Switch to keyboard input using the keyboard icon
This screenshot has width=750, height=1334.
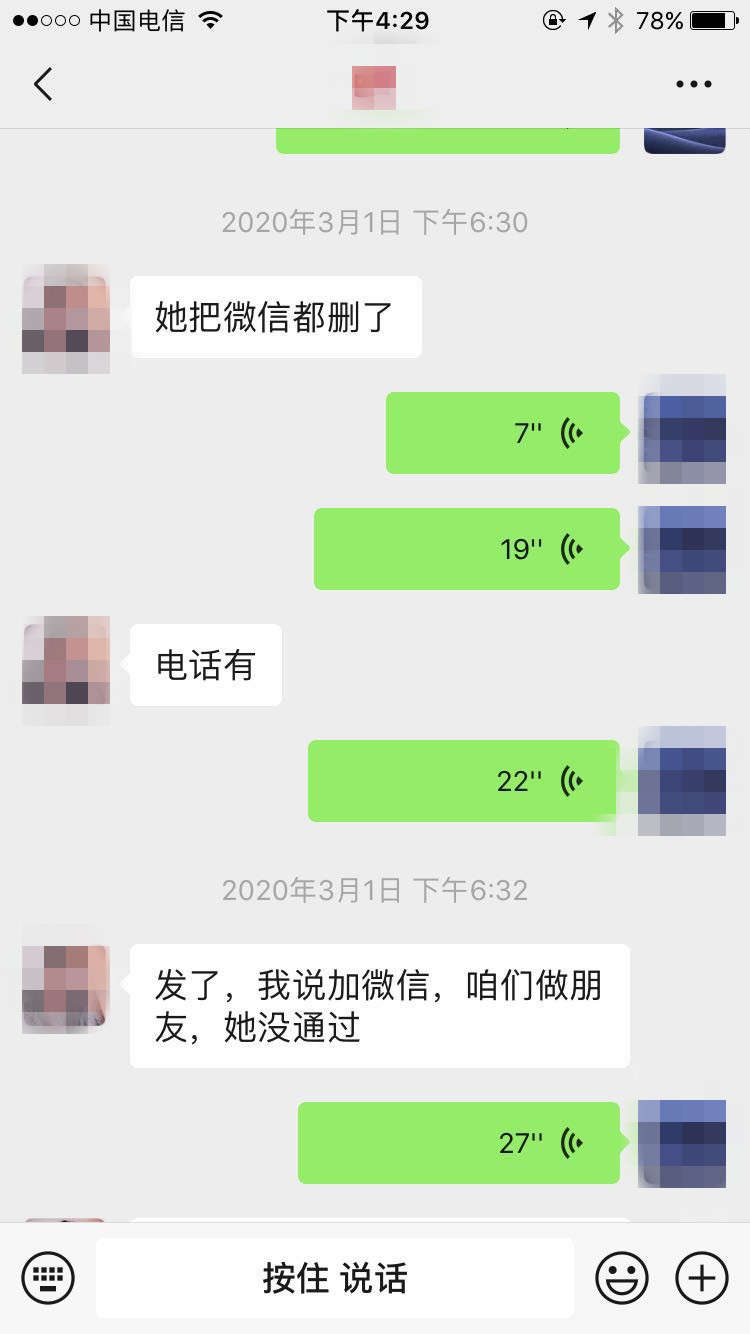(x=47, y=1277)
